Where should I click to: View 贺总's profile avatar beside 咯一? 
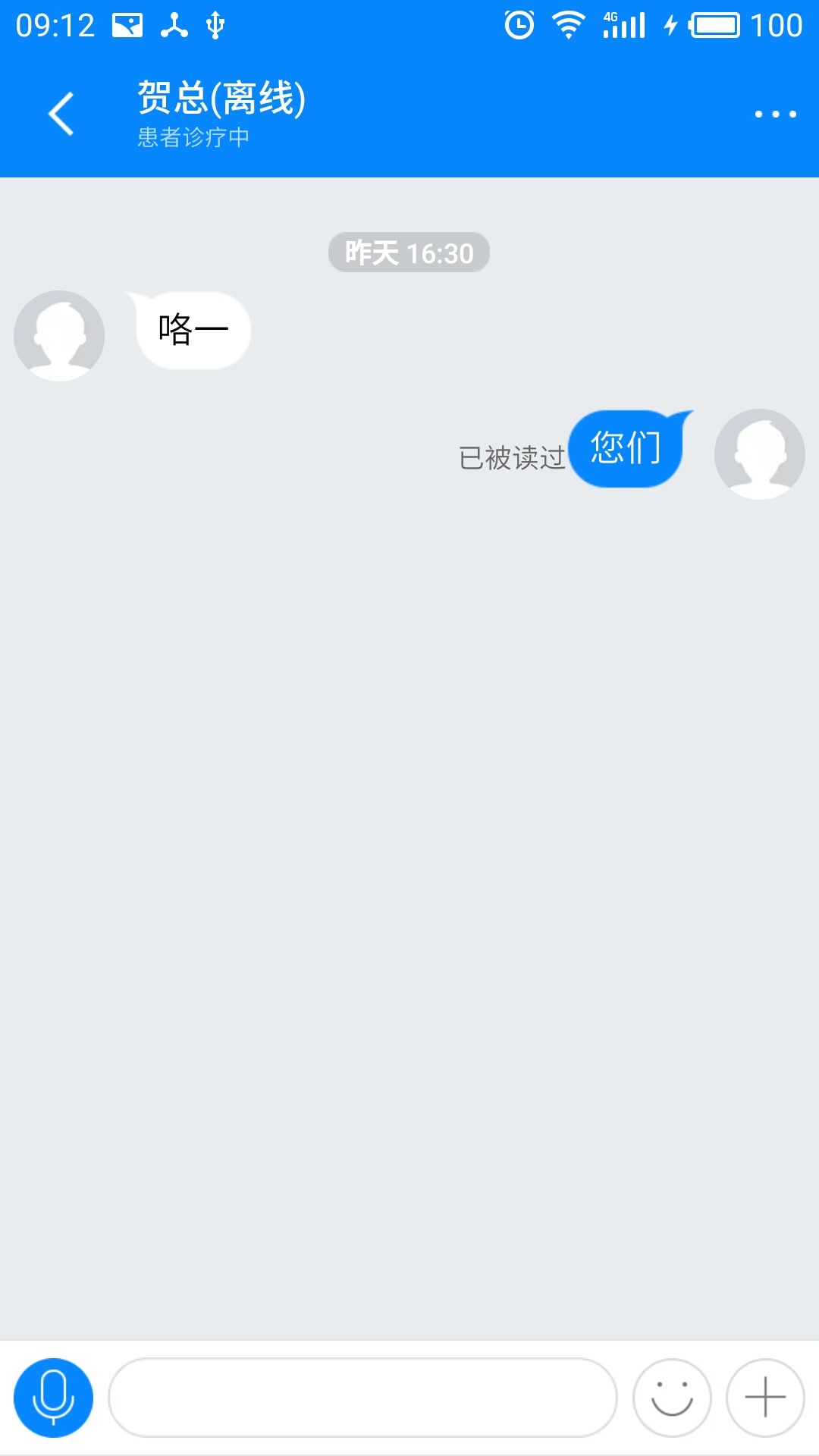click(x=59, y=335)
